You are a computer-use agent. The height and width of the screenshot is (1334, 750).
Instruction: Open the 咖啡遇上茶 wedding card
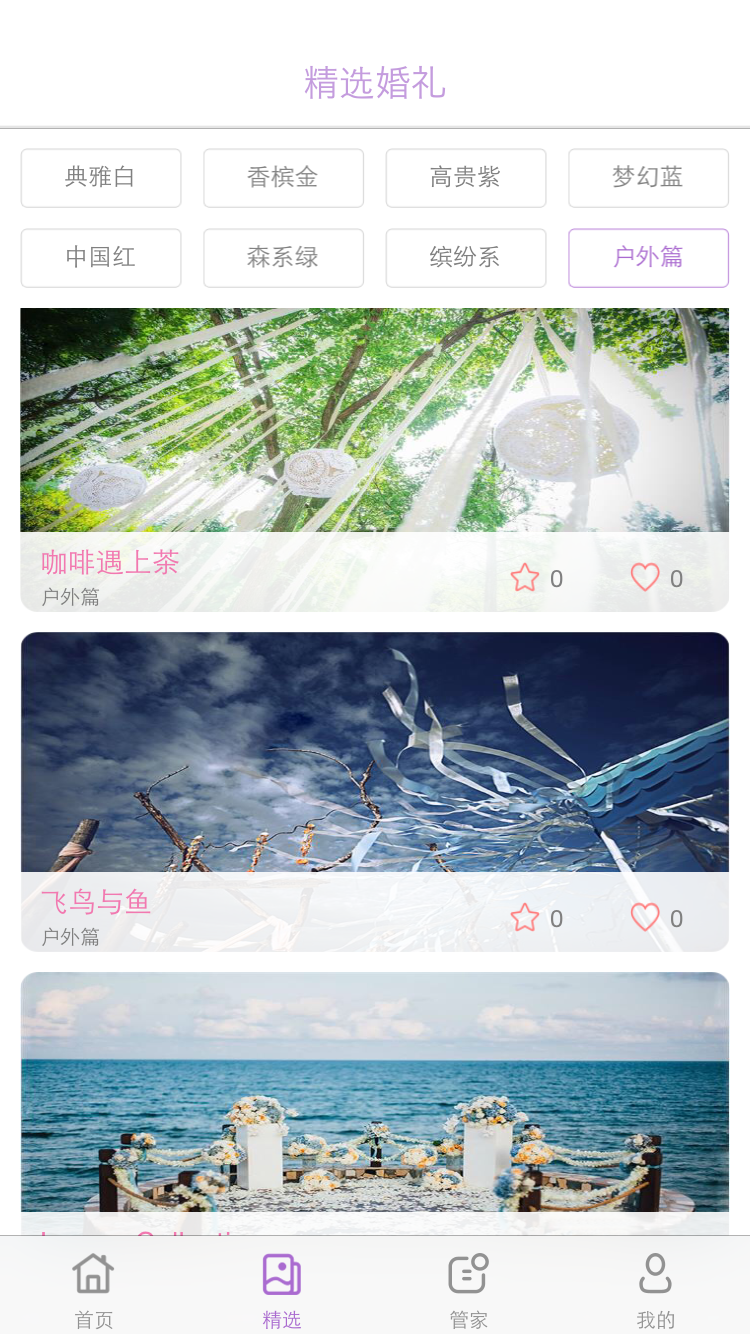[374, 430]
